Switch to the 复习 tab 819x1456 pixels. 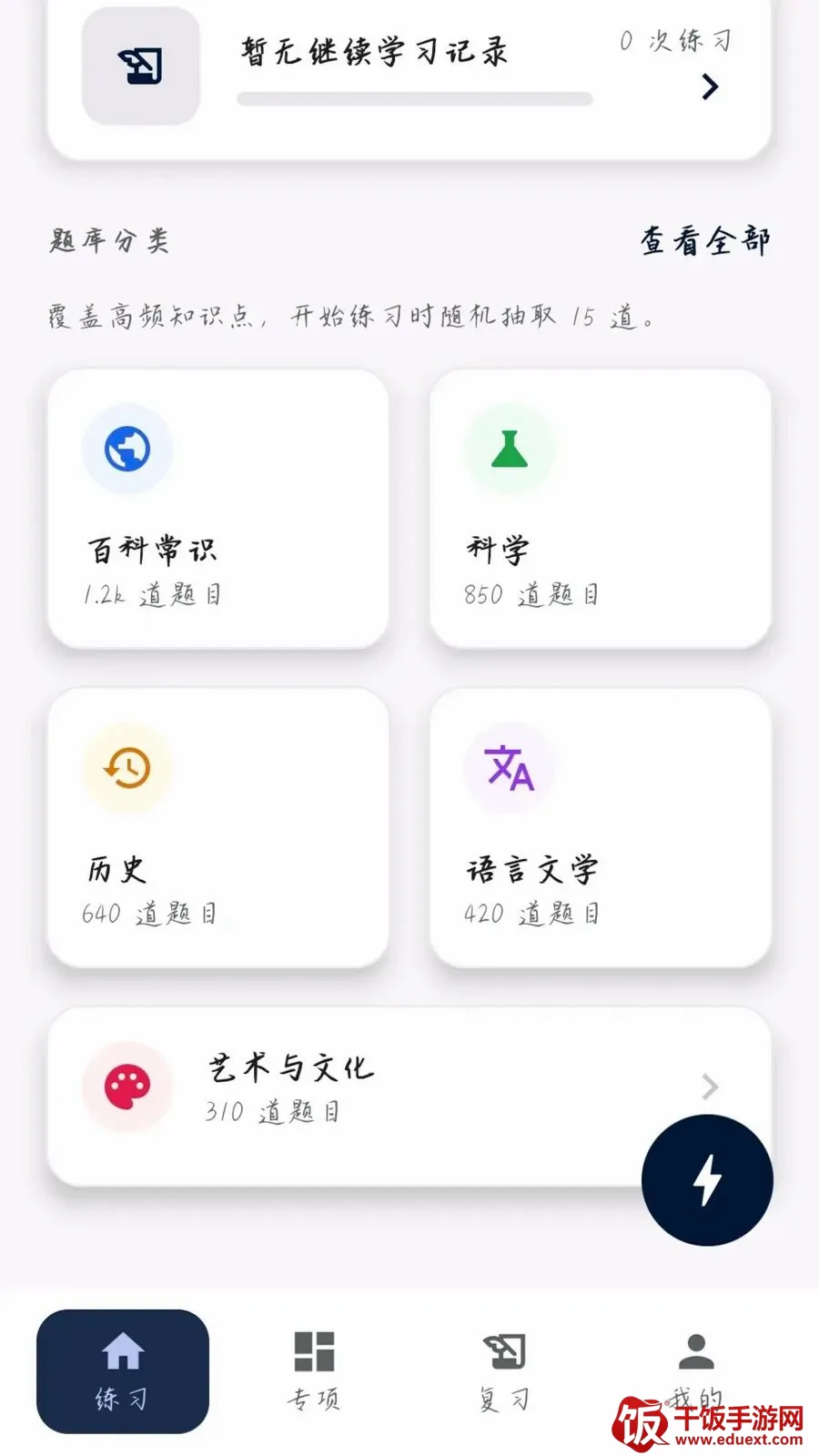[505, 1371]
